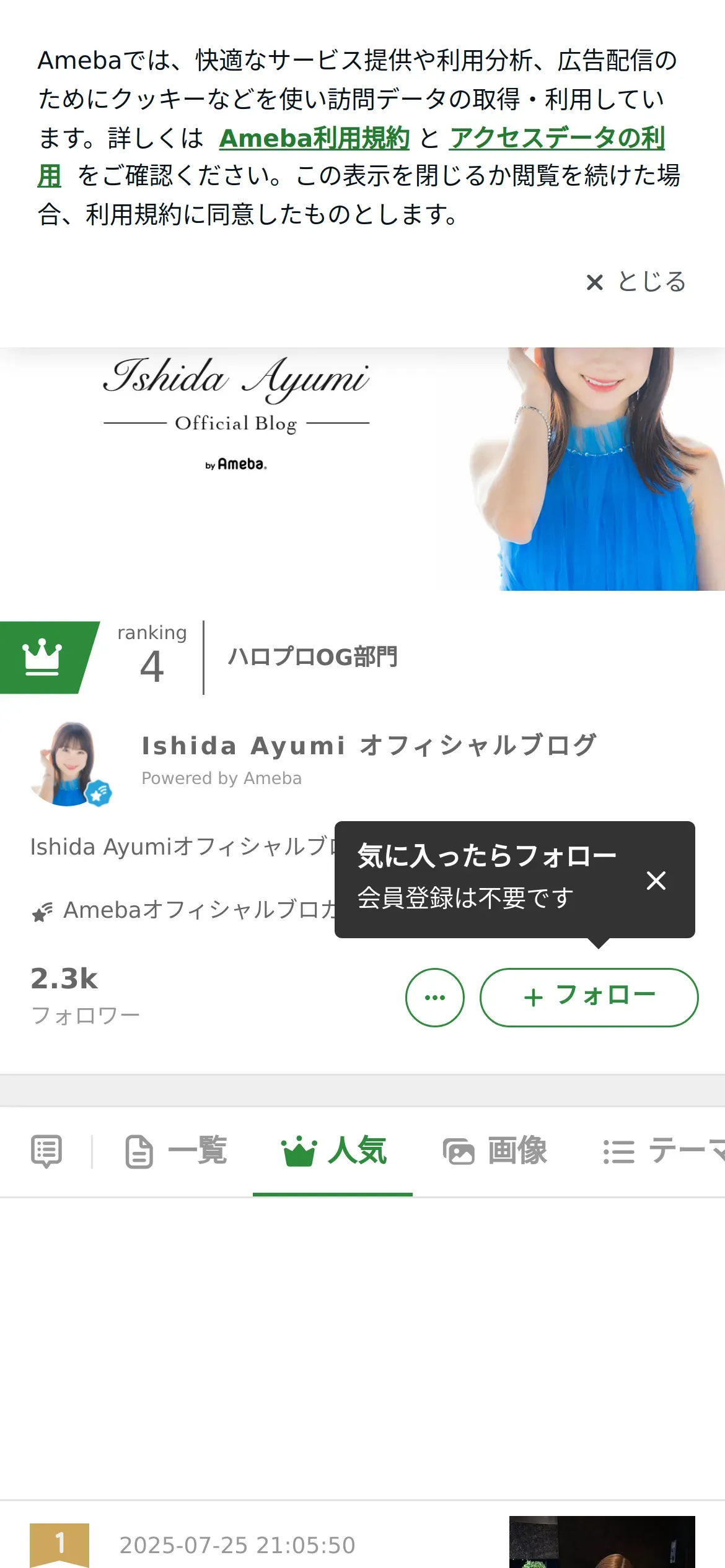Open the top ranked post from 2025-07-25

pyautogui.click(x=237, y=1544)
